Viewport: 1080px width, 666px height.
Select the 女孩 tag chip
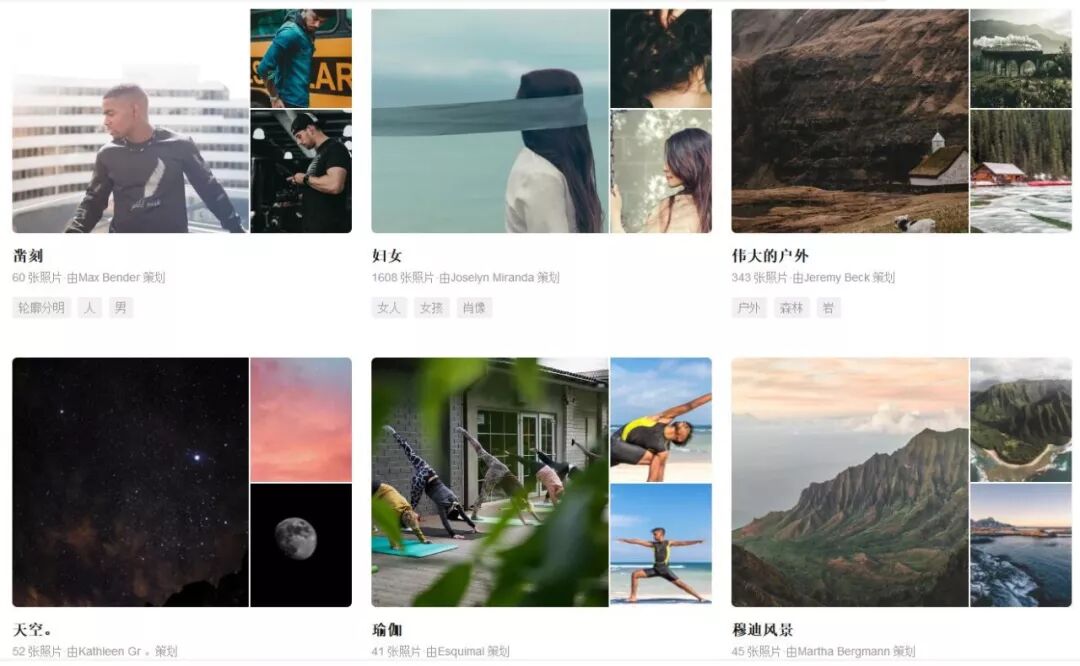click(431, 308)
